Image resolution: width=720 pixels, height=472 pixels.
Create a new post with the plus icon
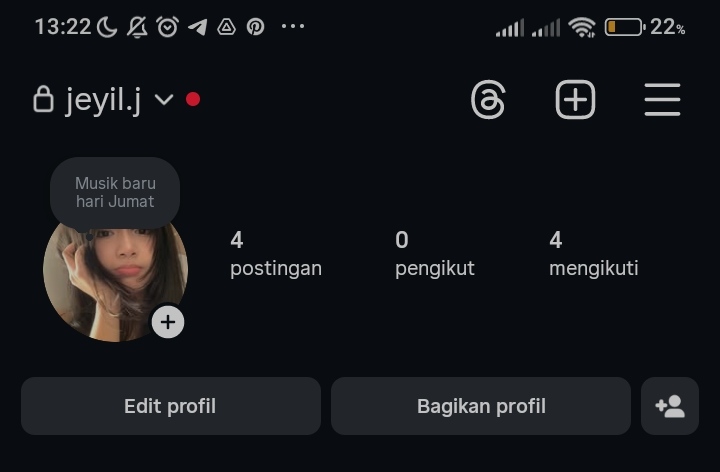575,100
